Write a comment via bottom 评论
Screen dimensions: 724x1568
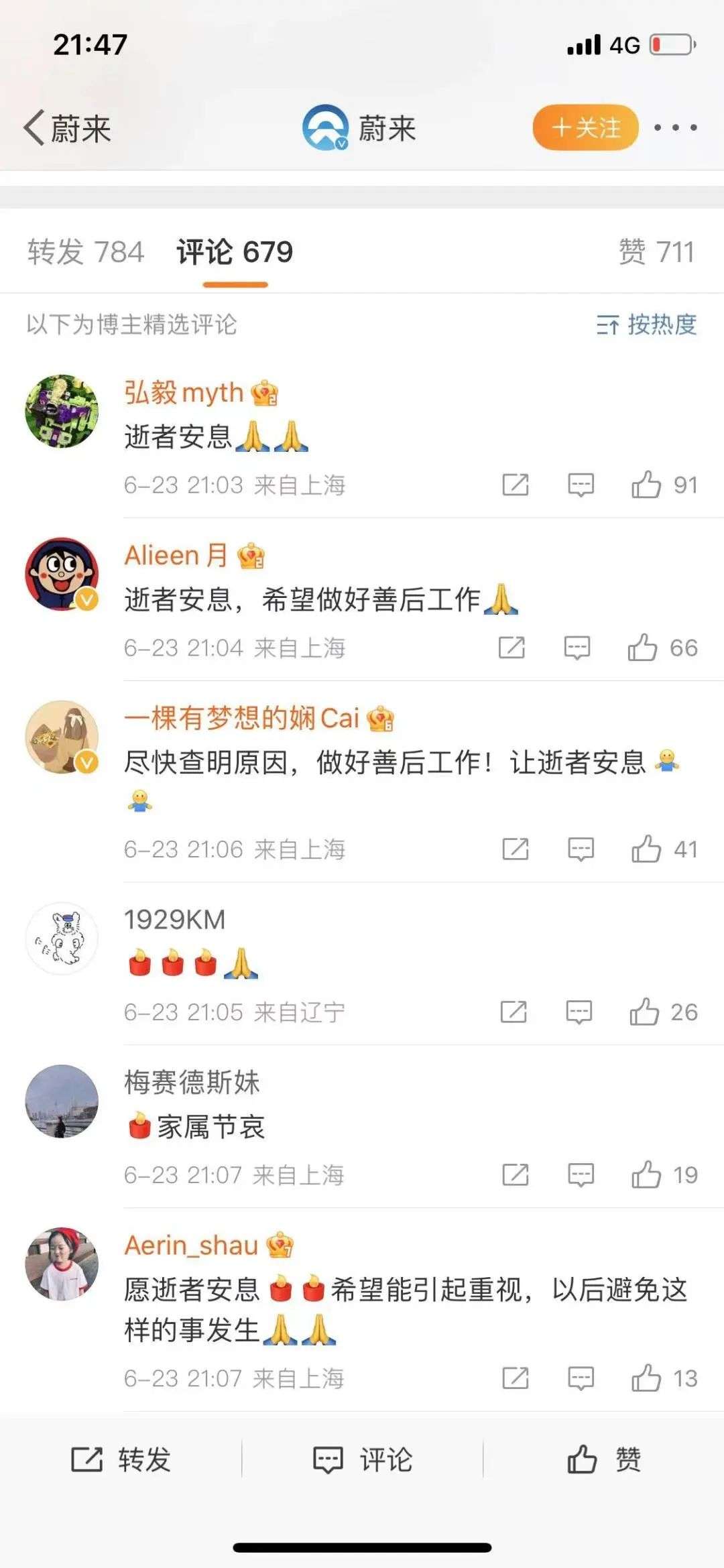[x=363, y=1459]
